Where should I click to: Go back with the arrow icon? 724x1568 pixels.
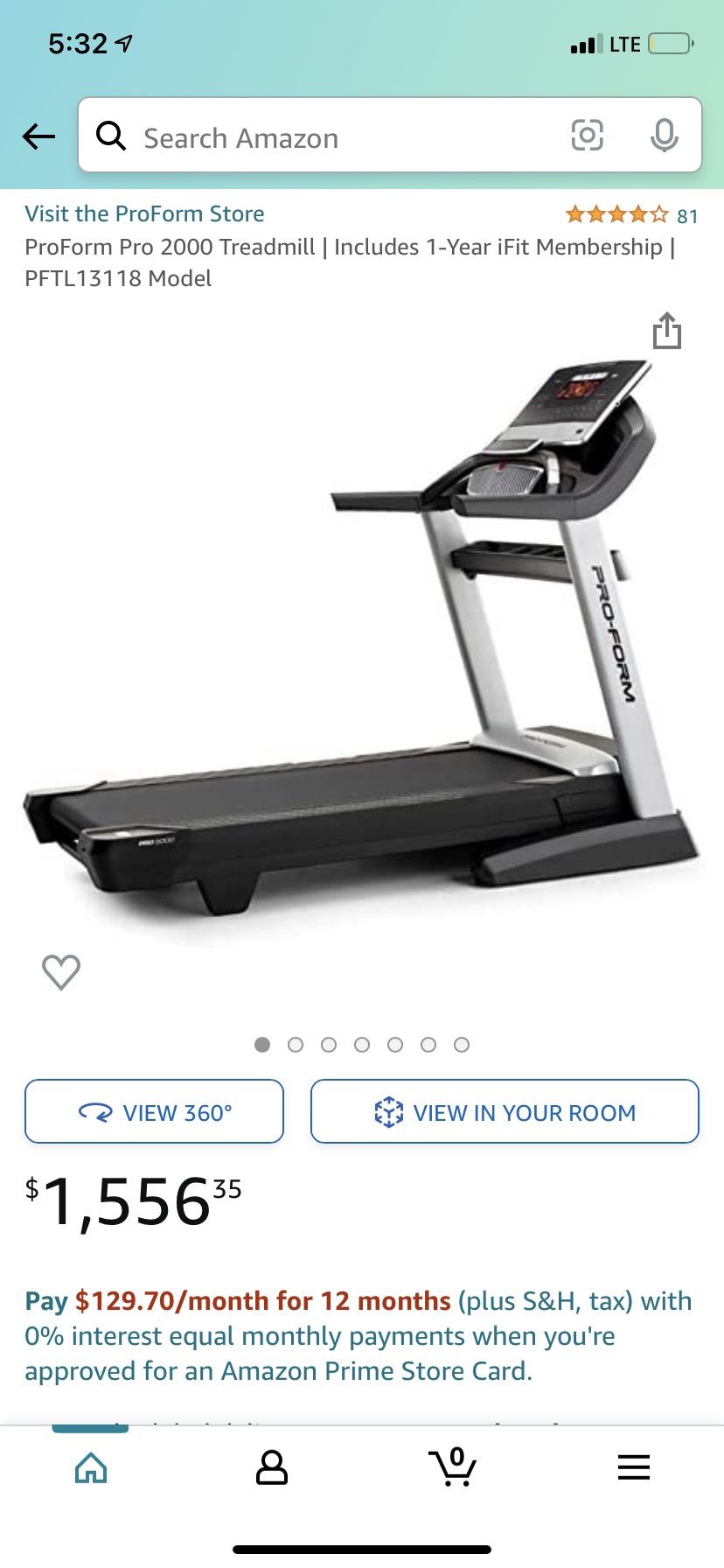click(x=38, y=136)
